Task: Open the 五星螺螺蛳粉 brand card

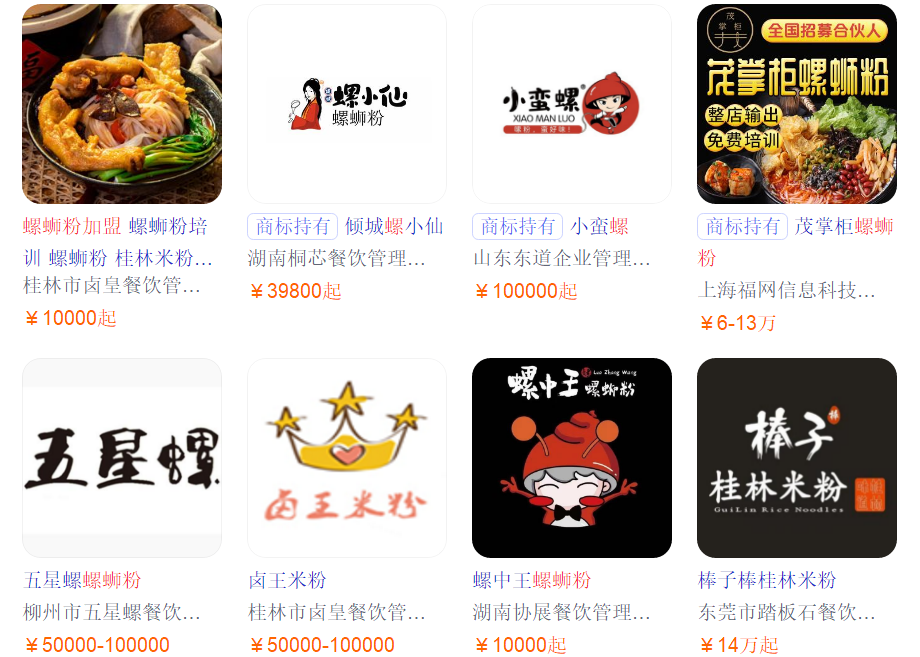Action: tap(122, 458)
